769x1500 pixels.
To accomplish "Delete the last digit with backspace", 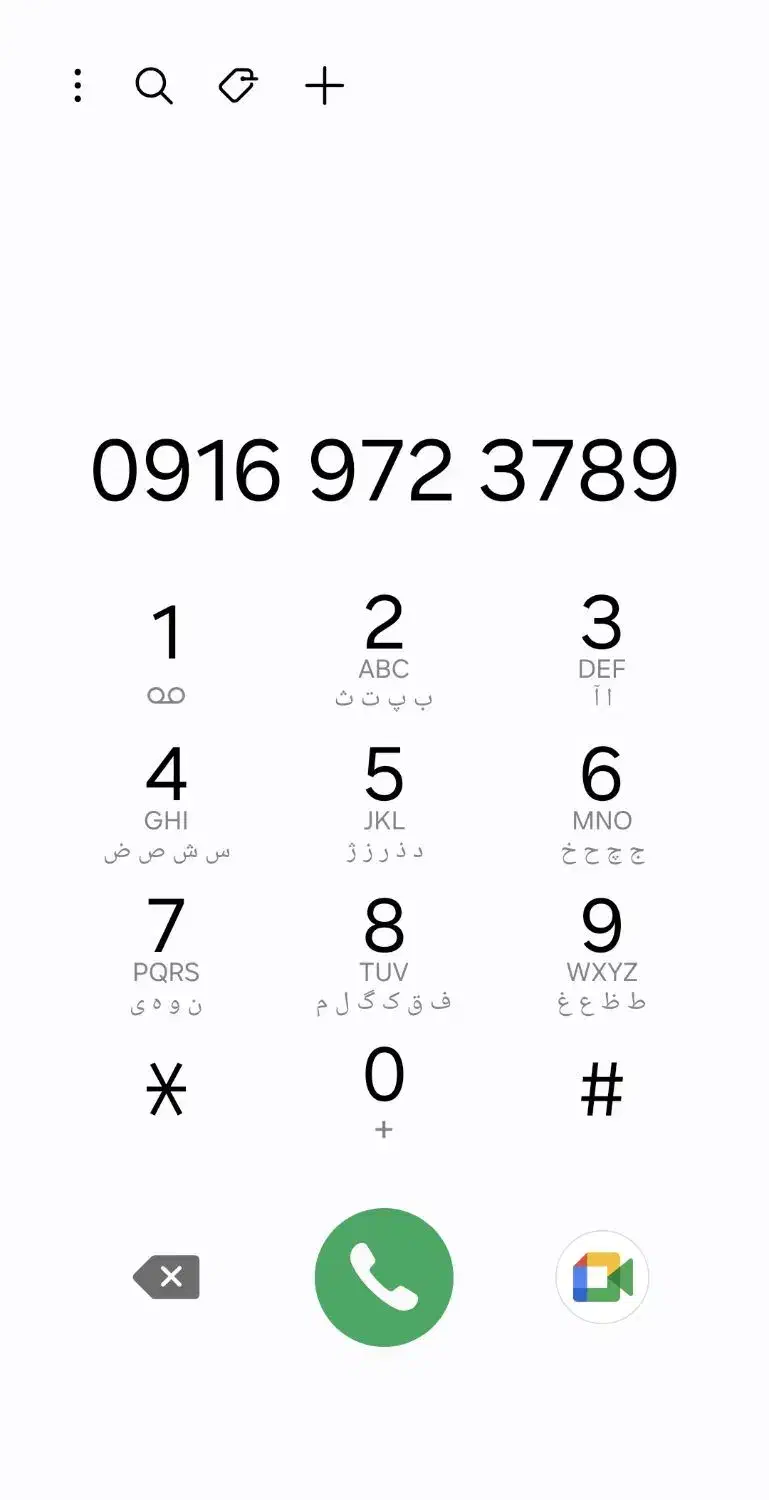I will tap(167, 1277).
